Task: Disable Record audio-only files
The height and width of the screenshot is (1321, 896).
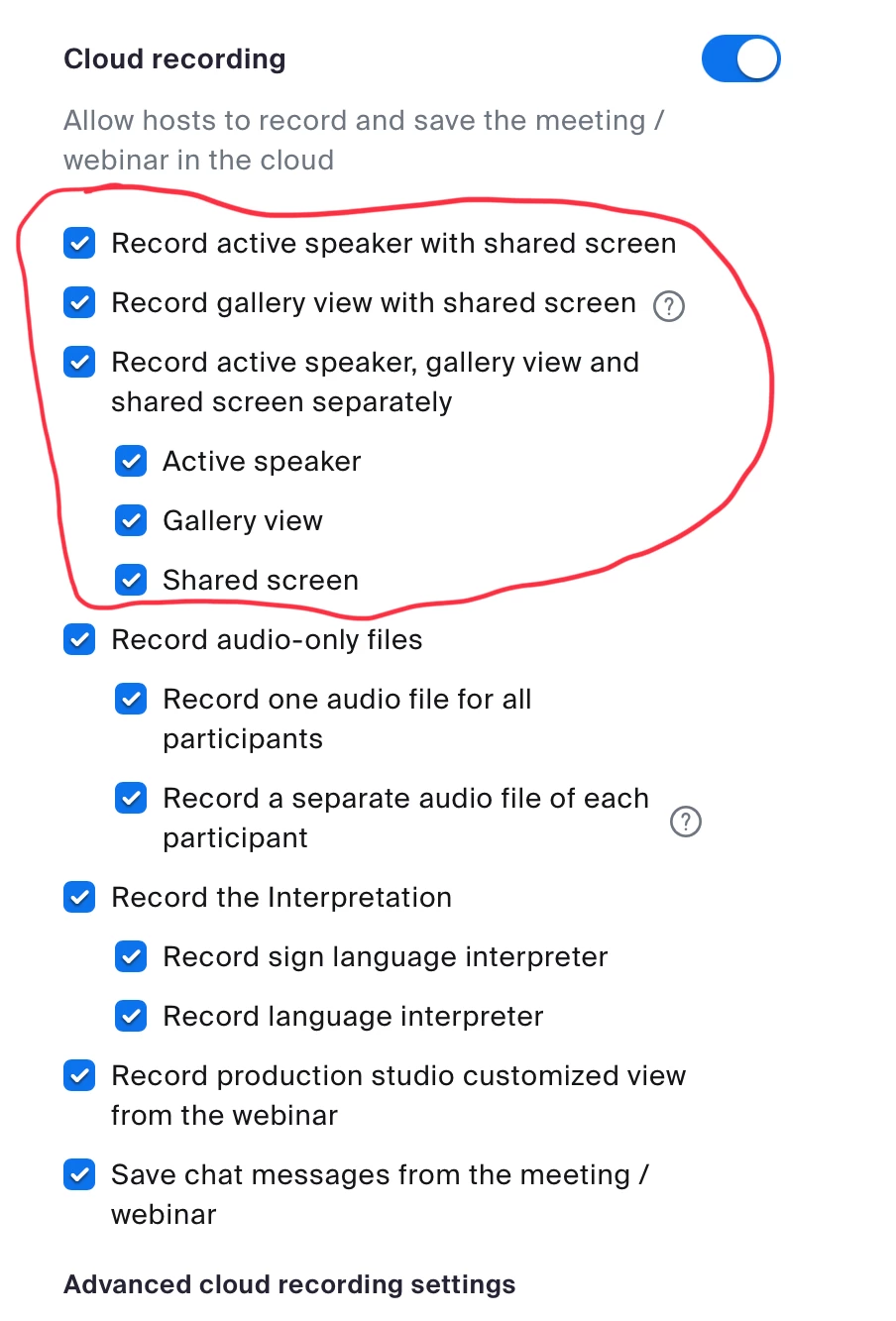Action: 79,639
